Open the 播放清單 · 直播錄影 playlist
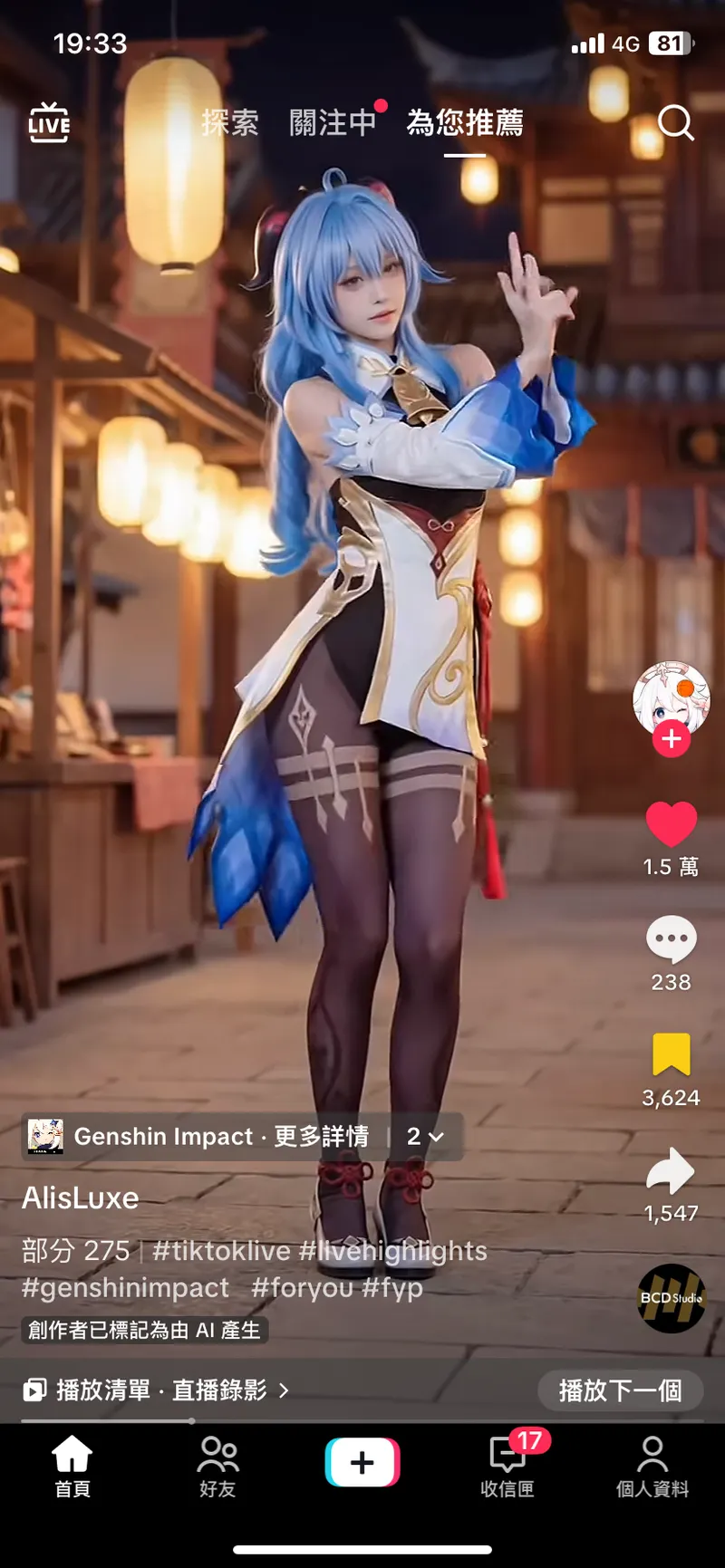 pos(156,1390)
